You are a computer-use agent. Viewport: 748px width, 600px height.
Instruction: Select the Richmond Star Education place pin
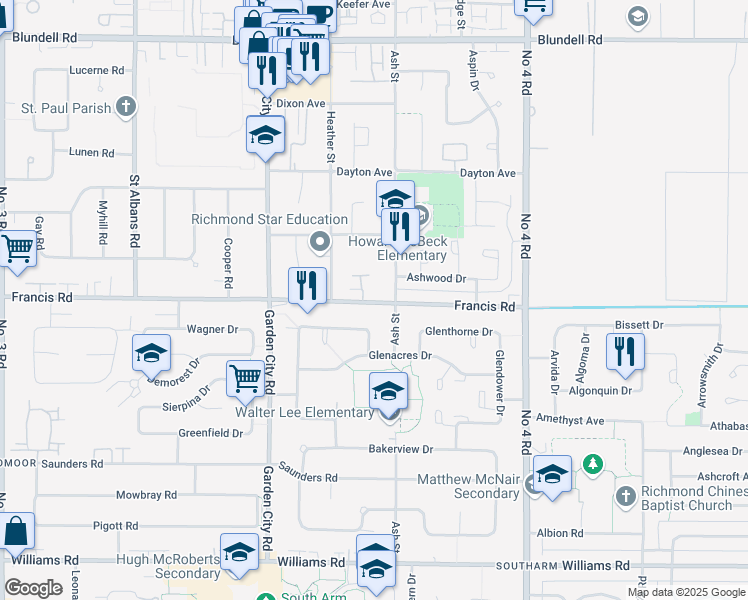pos(320,240)
